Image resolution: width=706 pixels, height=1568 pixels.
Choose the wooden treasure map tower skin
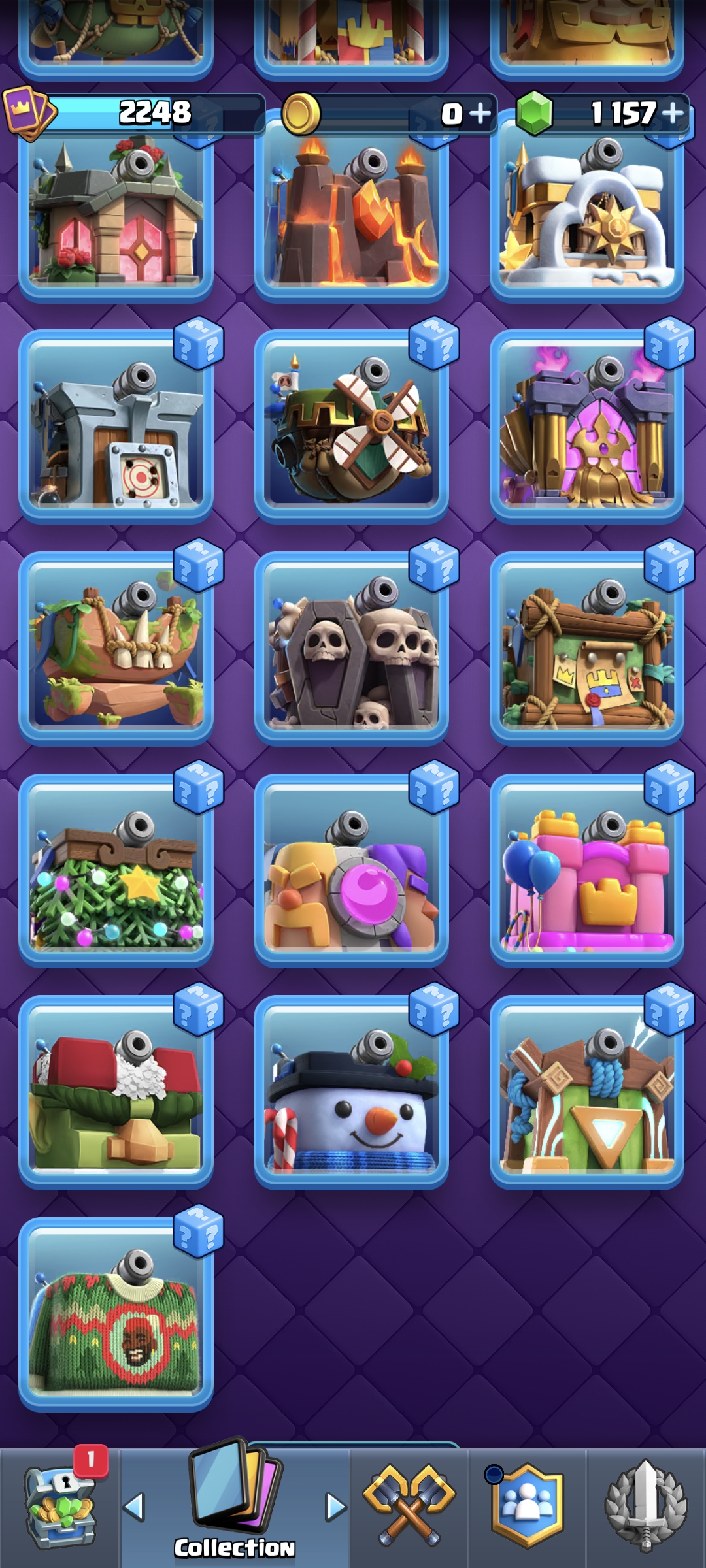pyautogui.click(x=586, y=647)
